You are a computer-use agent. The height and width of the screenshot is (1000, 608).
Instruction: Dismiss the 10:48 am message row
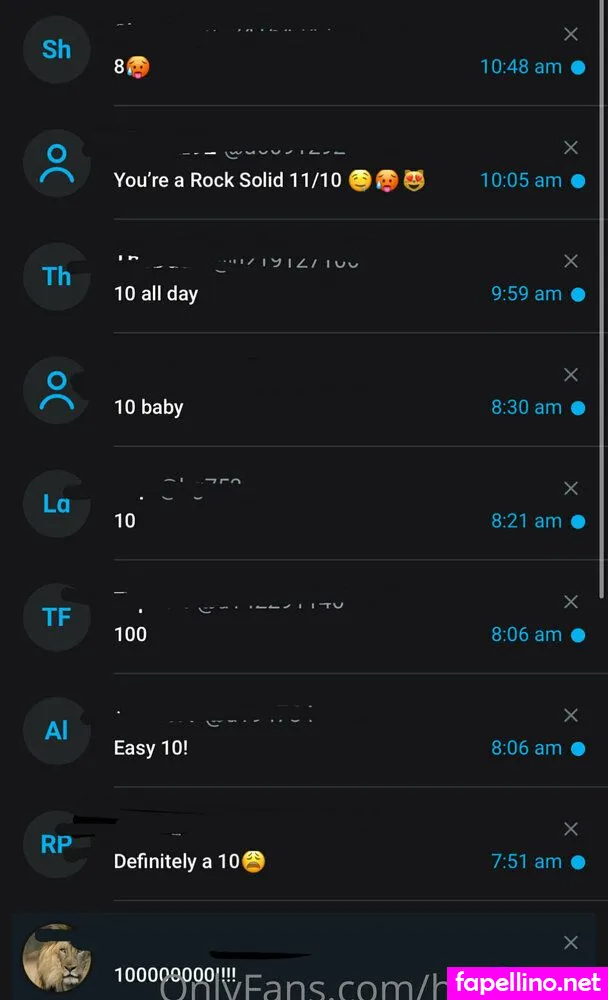coord(571,35)
